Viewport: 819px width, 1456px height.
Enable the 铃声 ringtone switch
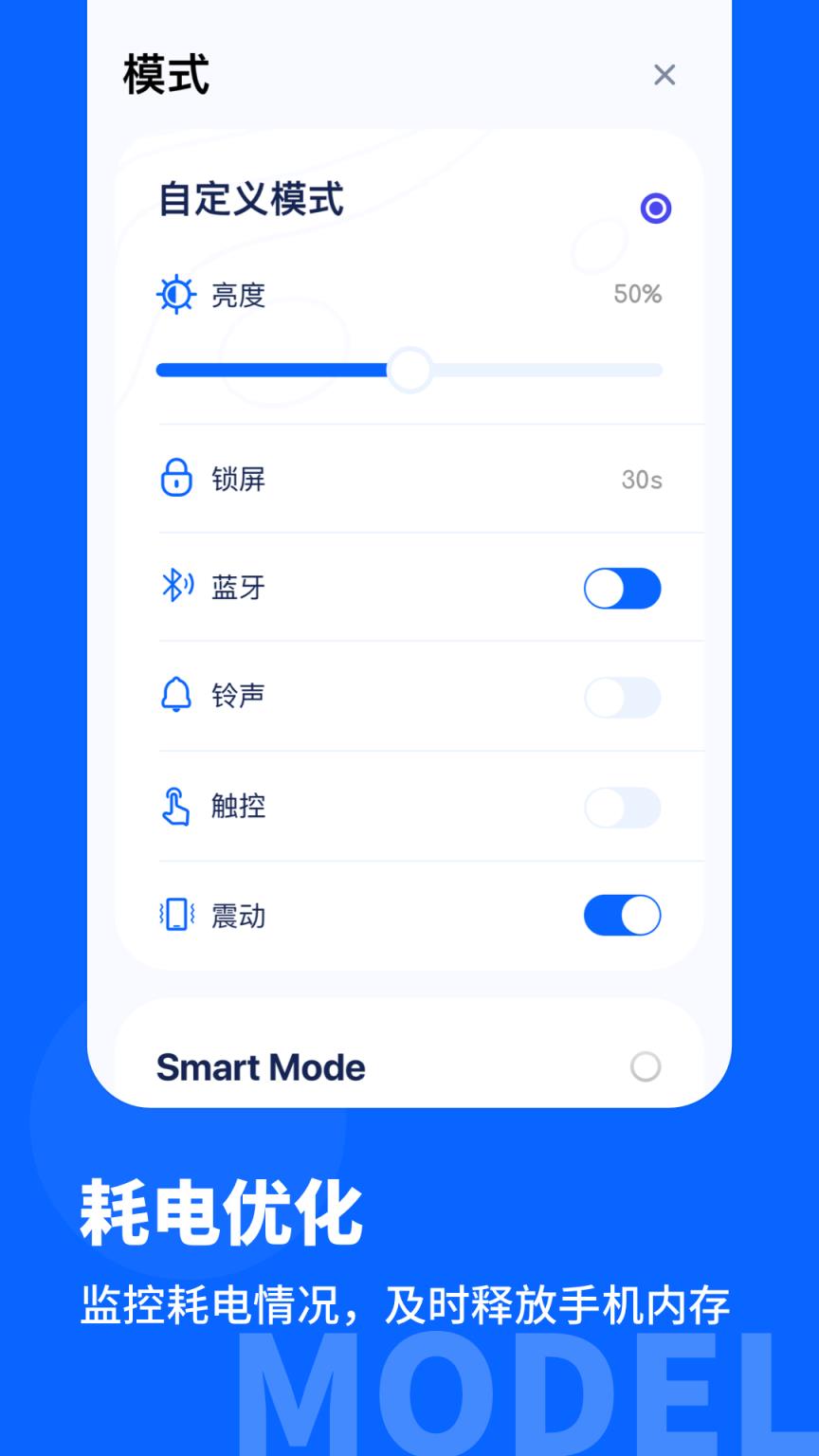[622, 697]
